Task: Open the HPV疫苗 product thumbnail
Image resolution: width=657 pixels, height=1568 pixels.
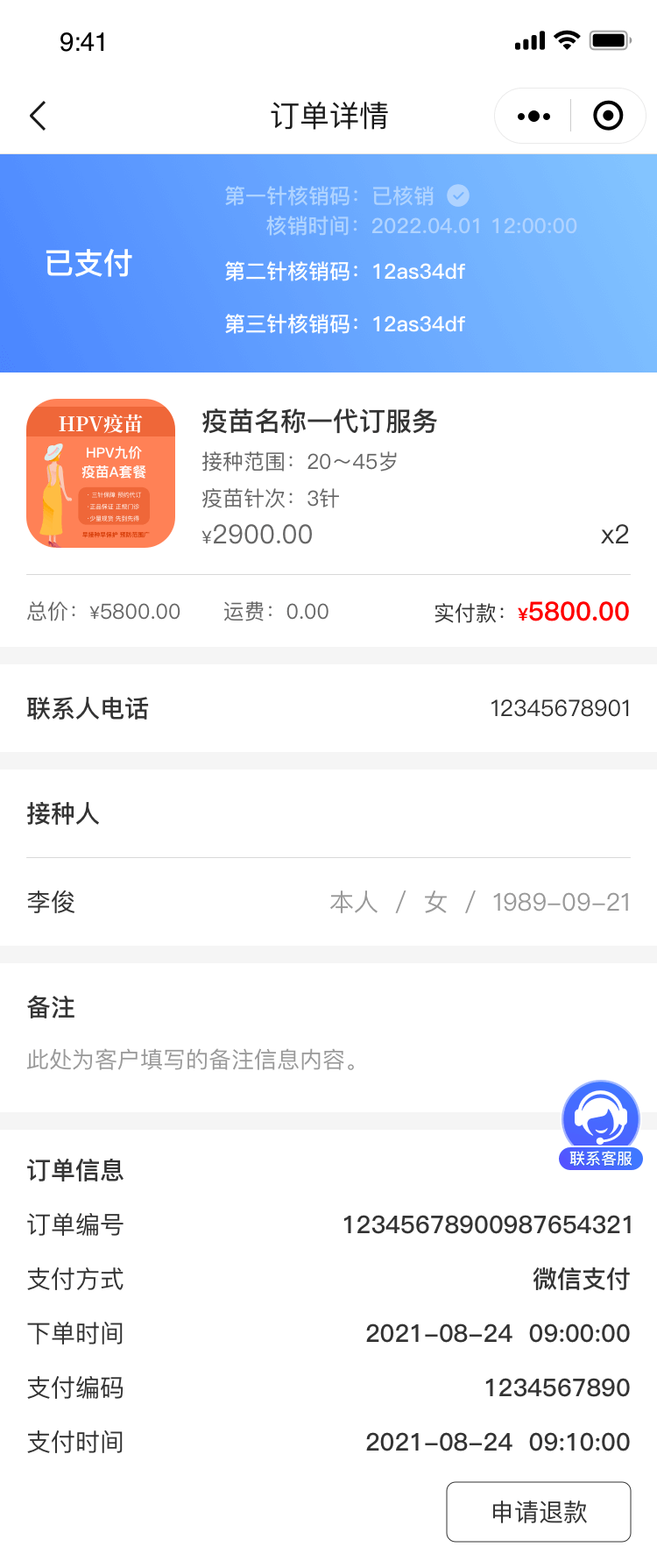Action: 101,473
